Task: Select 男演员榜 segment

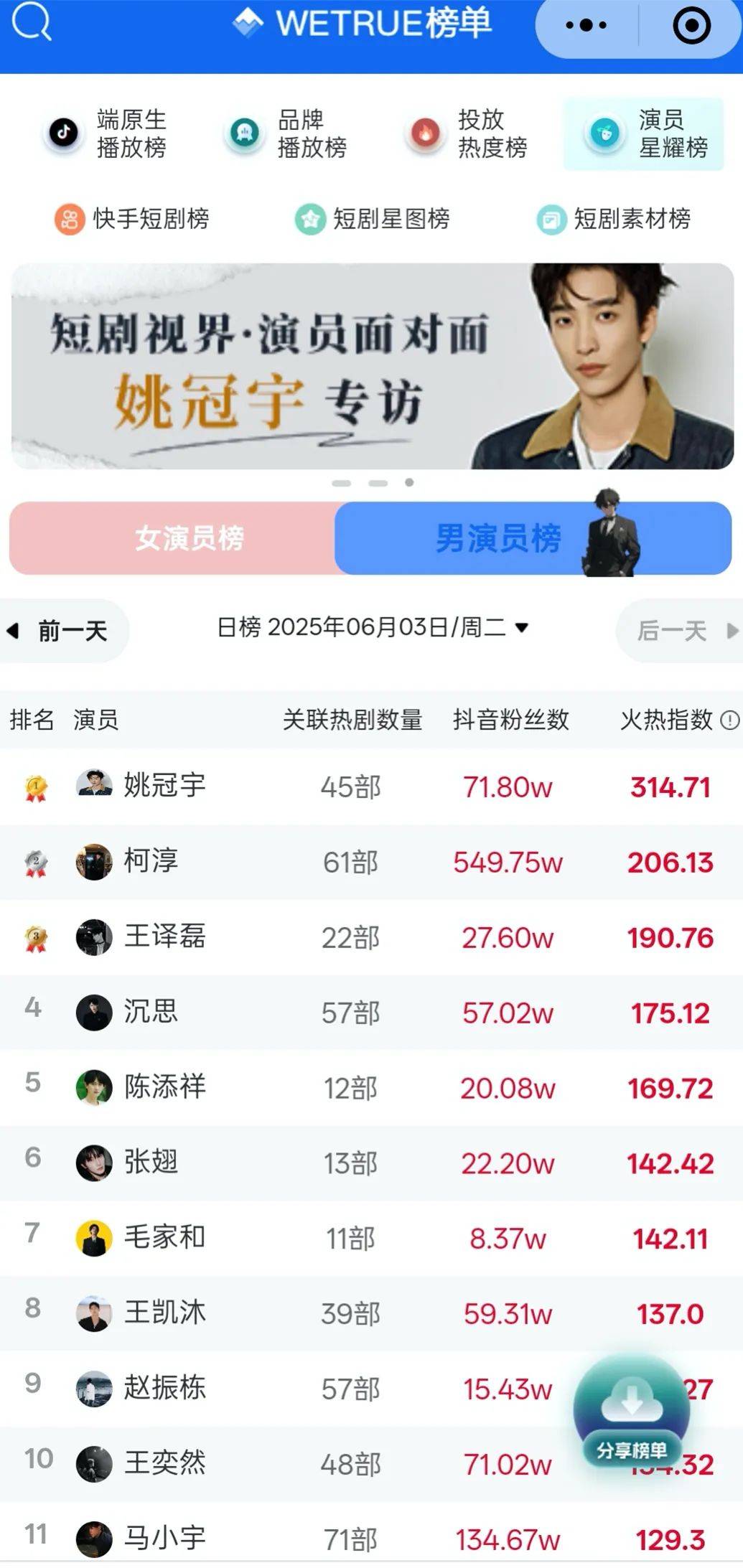Action: (498, 538)
